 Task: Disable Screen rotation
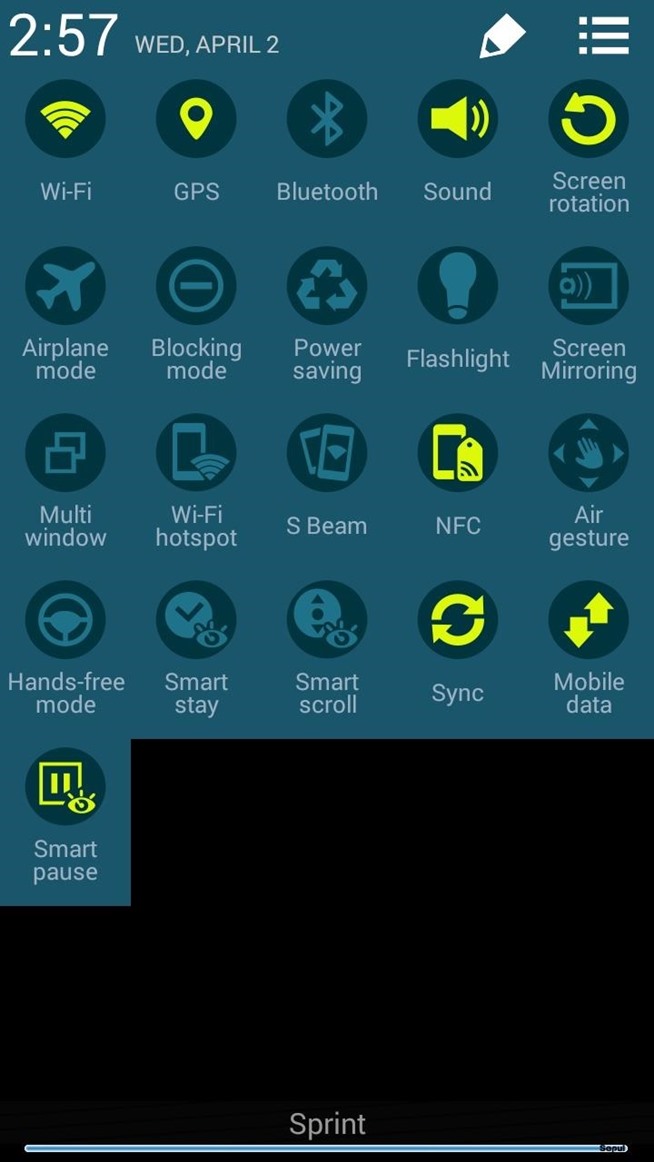coord(589,119)
